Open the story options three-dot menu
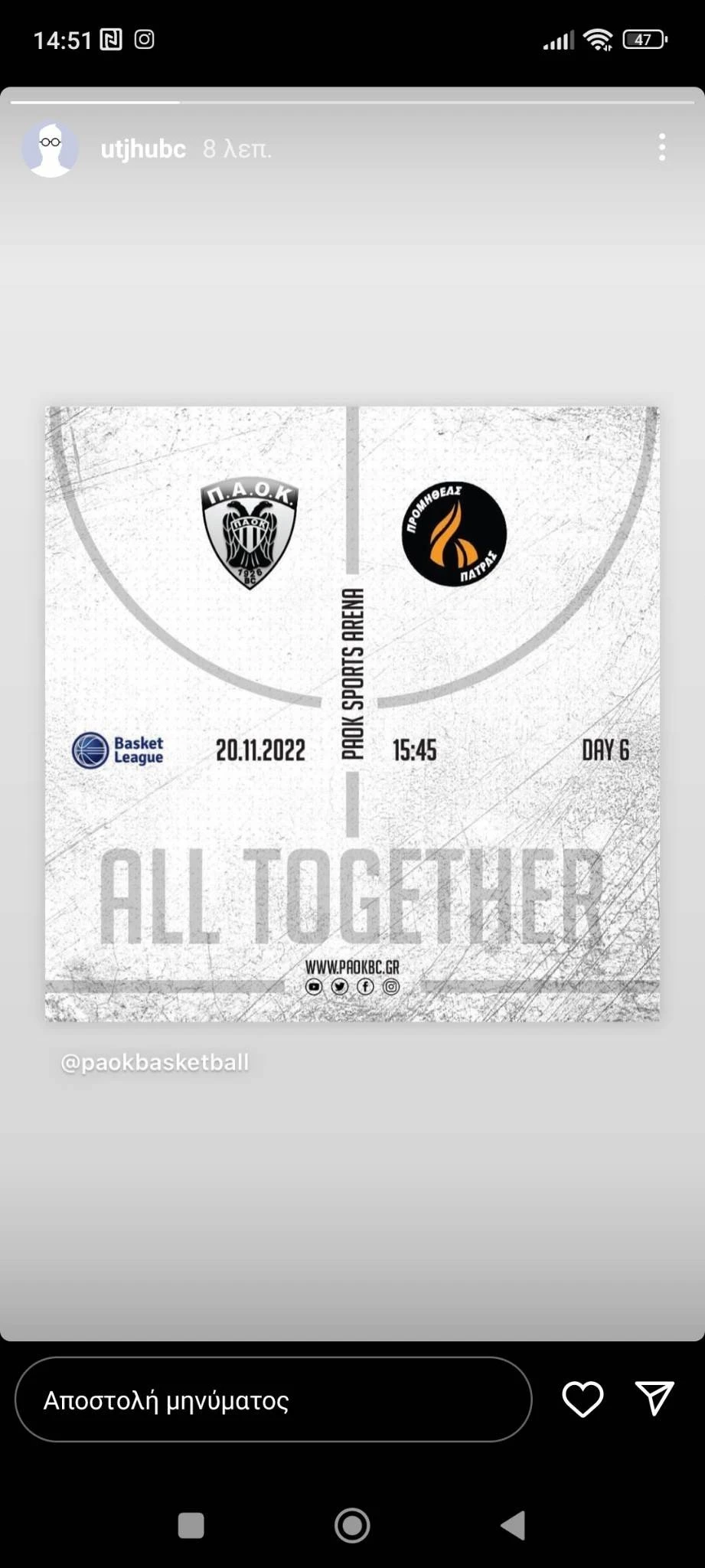This screenshot has width=705, height=1568. pyautogui.click(x=661, y=148)
